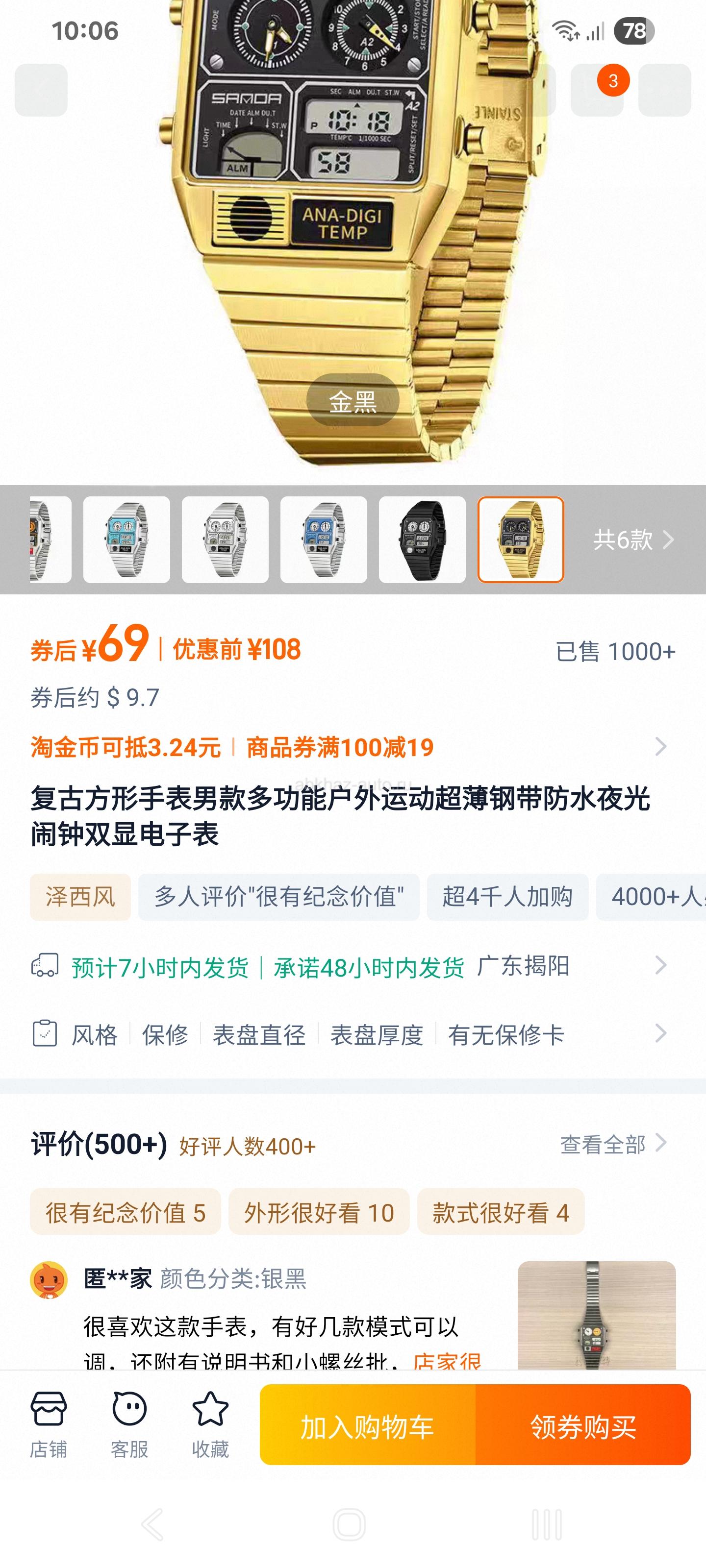Tap 加入购物车 to add to cart
Viewport: 706px width, 1568px height.
pyautogui.click(x=367, y=1425)
